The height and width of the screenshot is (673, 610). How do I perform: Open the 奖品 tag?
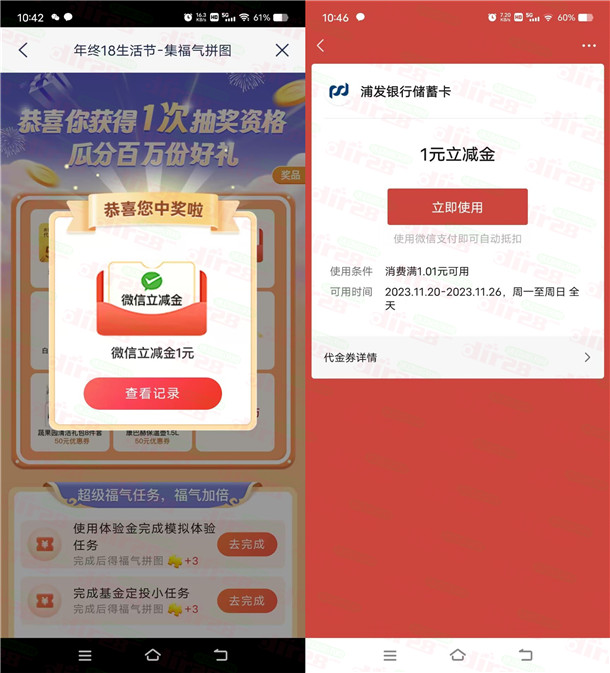(289, 175)
